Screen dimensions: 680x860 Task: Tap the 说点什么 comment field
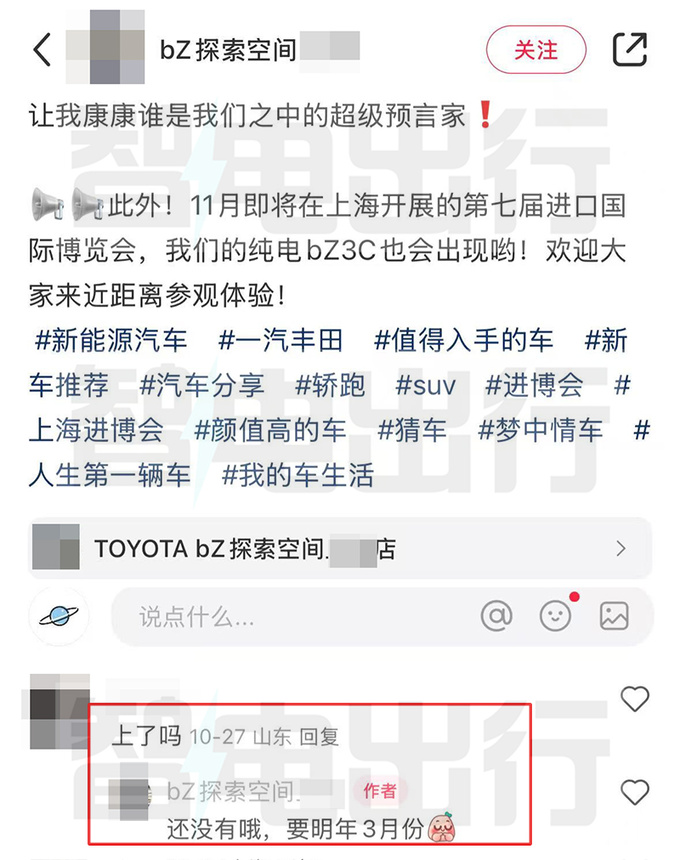pyautogui.click(x=290, y=616)
